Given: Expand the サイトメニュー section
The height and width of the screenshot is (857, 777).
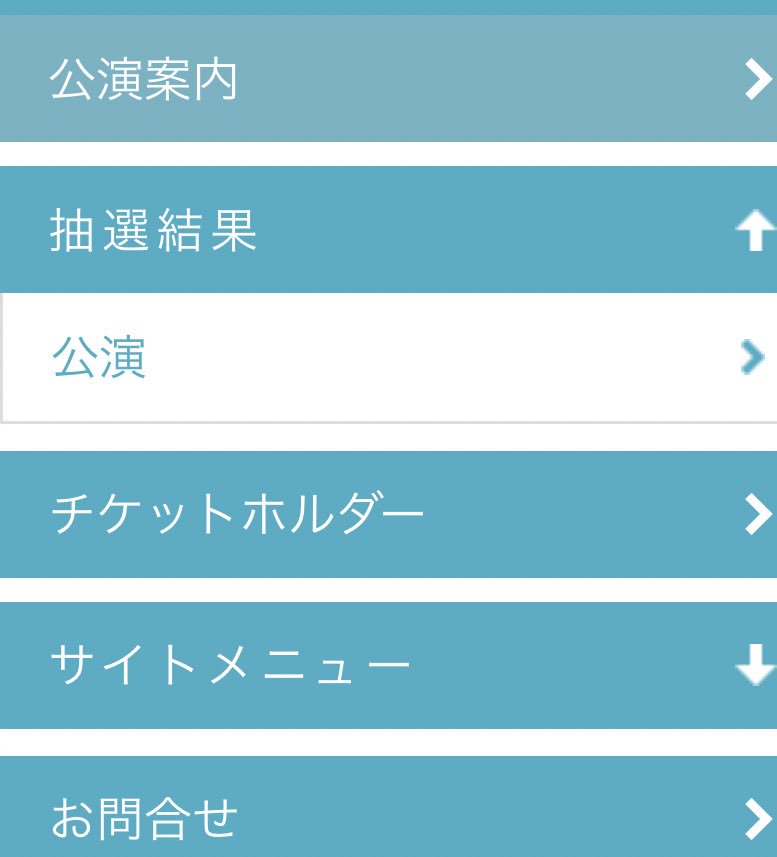Looking at the screenshot, I should coord(388,665).
